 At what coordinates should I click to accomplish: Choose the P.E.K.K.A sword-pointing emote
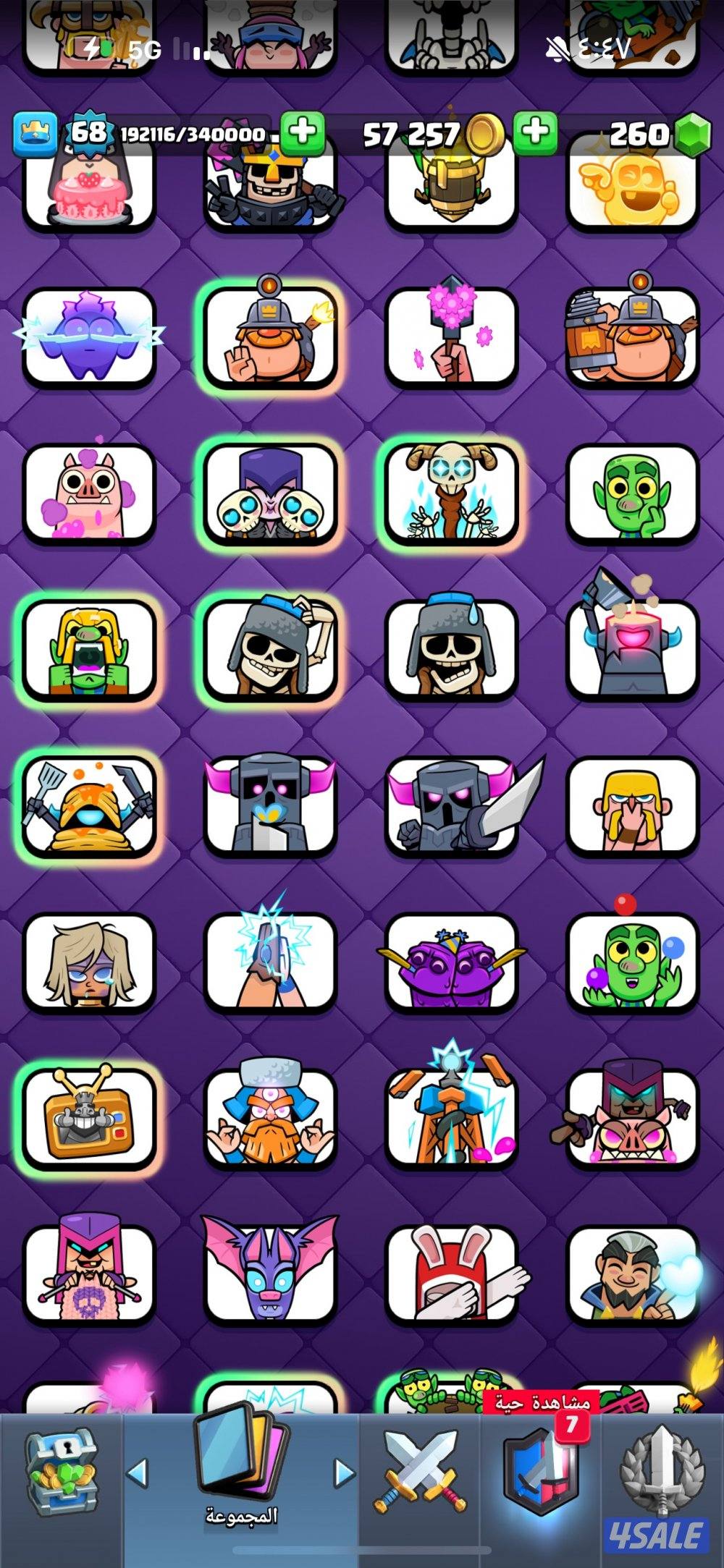pos(451,806)
